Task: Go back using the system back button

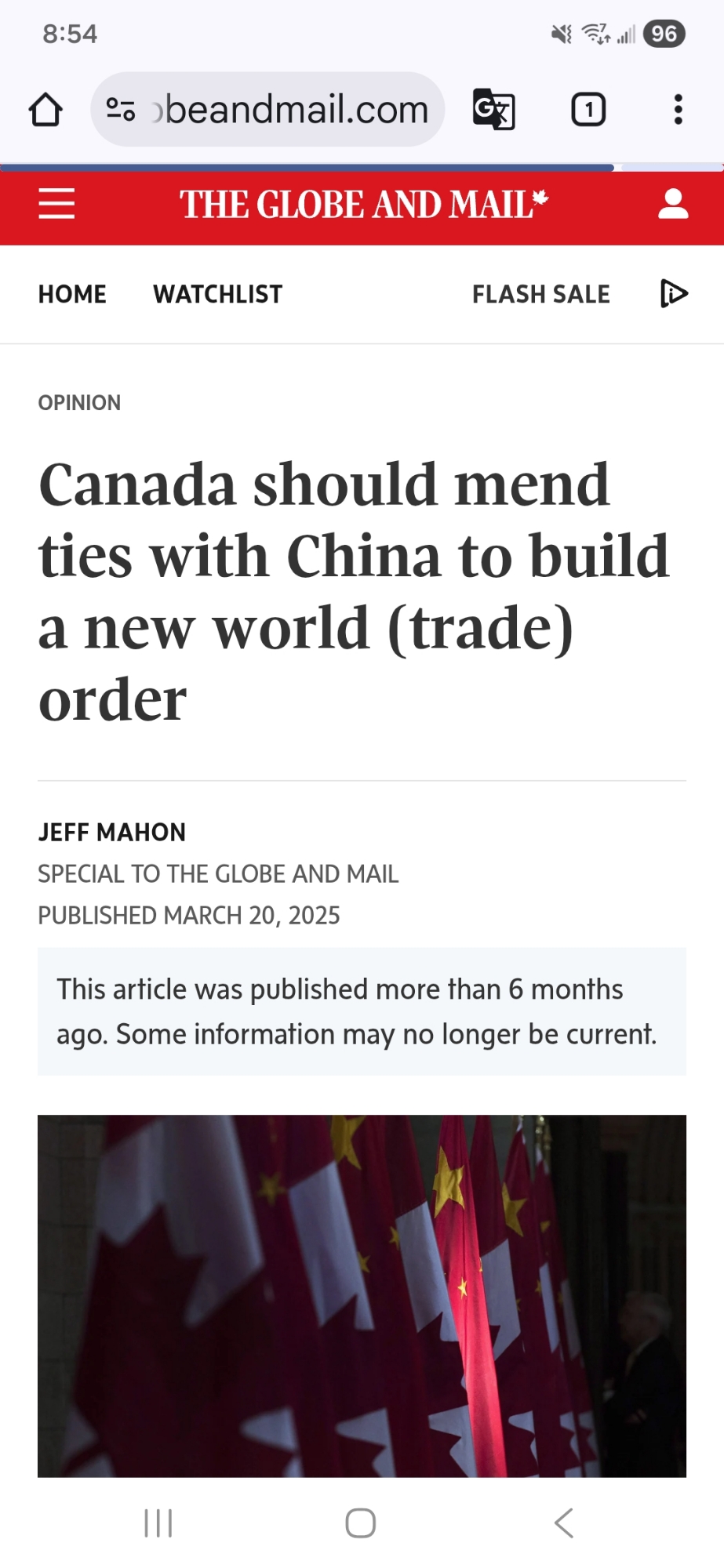Action: coord(564,1523)
